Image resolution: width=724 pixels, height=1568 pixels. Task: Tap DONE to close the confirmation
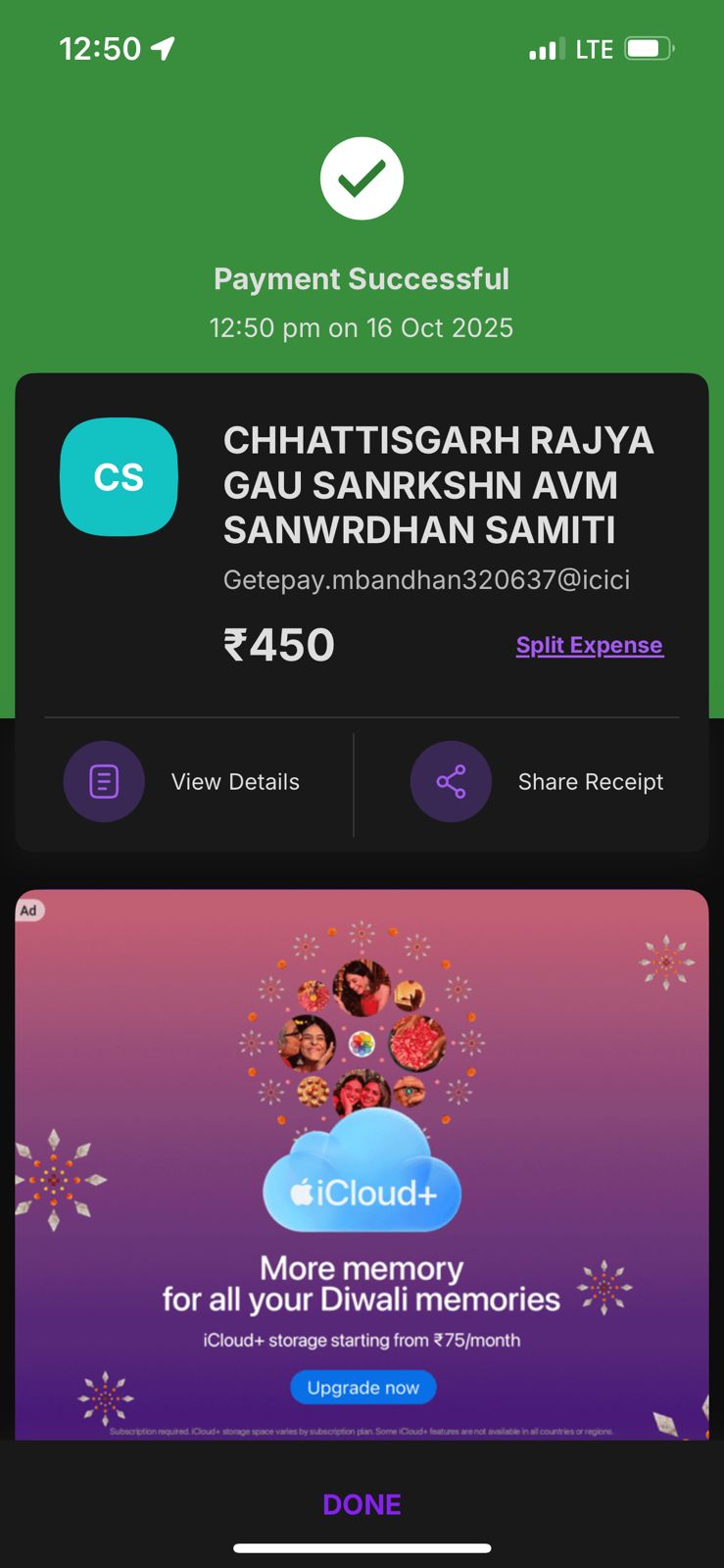point(362,1504)
